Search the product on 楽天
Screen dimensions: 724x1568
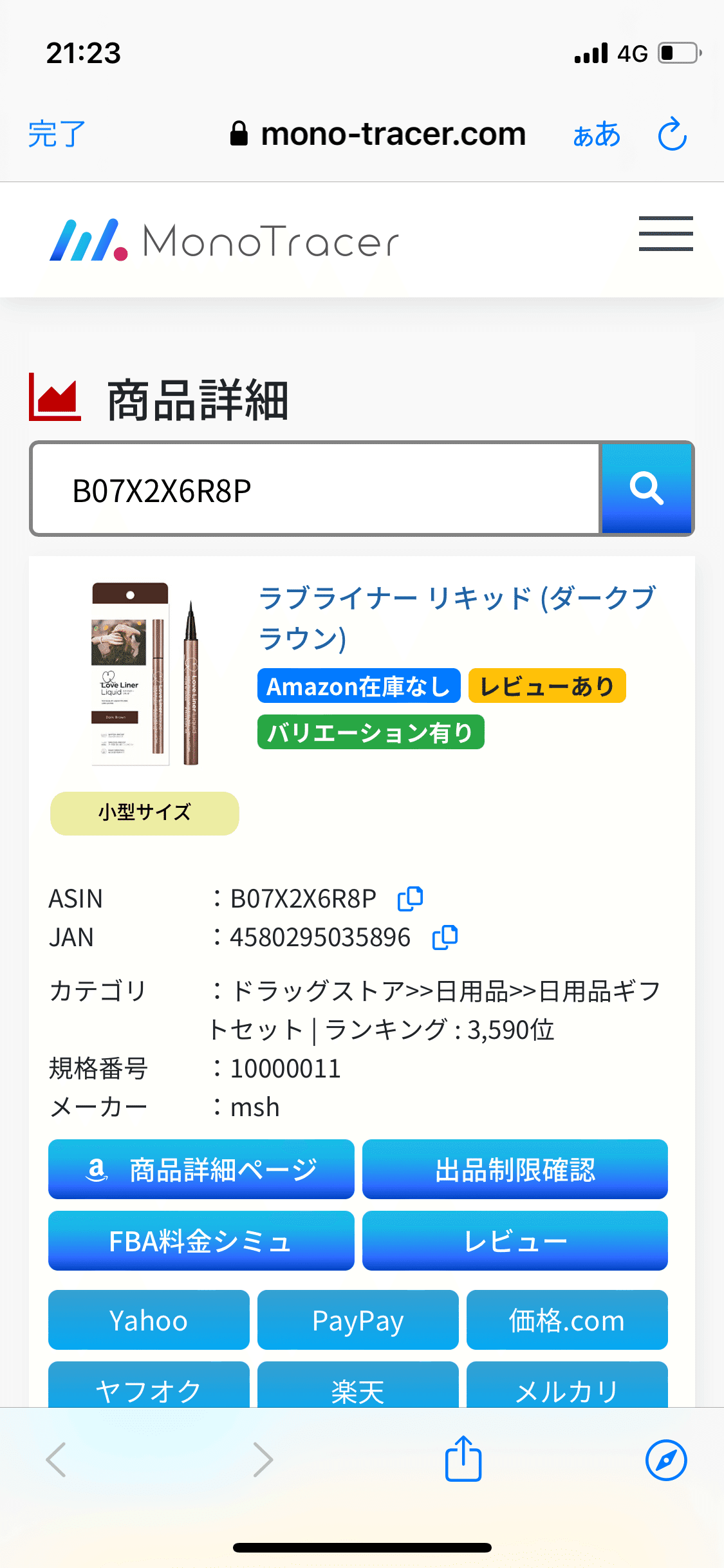(x=358, y=1385)
